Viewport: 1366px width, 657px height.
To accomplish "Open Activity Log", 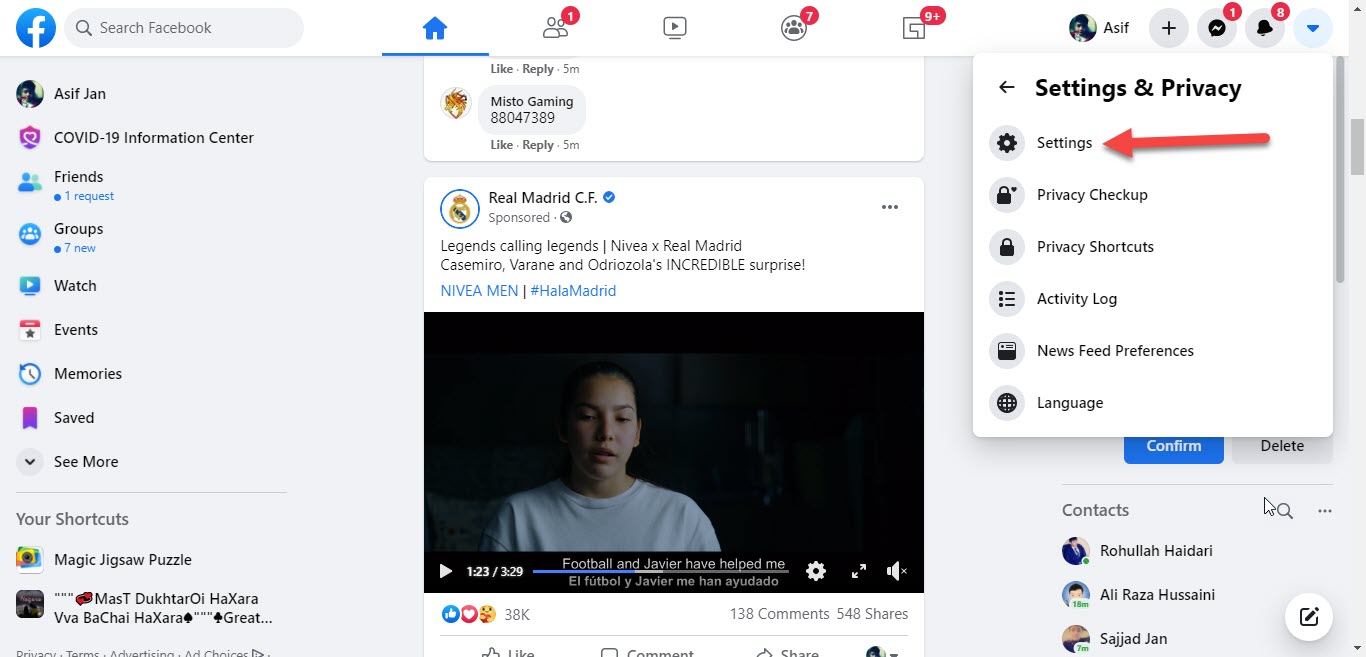I will tap(1076, 299).
